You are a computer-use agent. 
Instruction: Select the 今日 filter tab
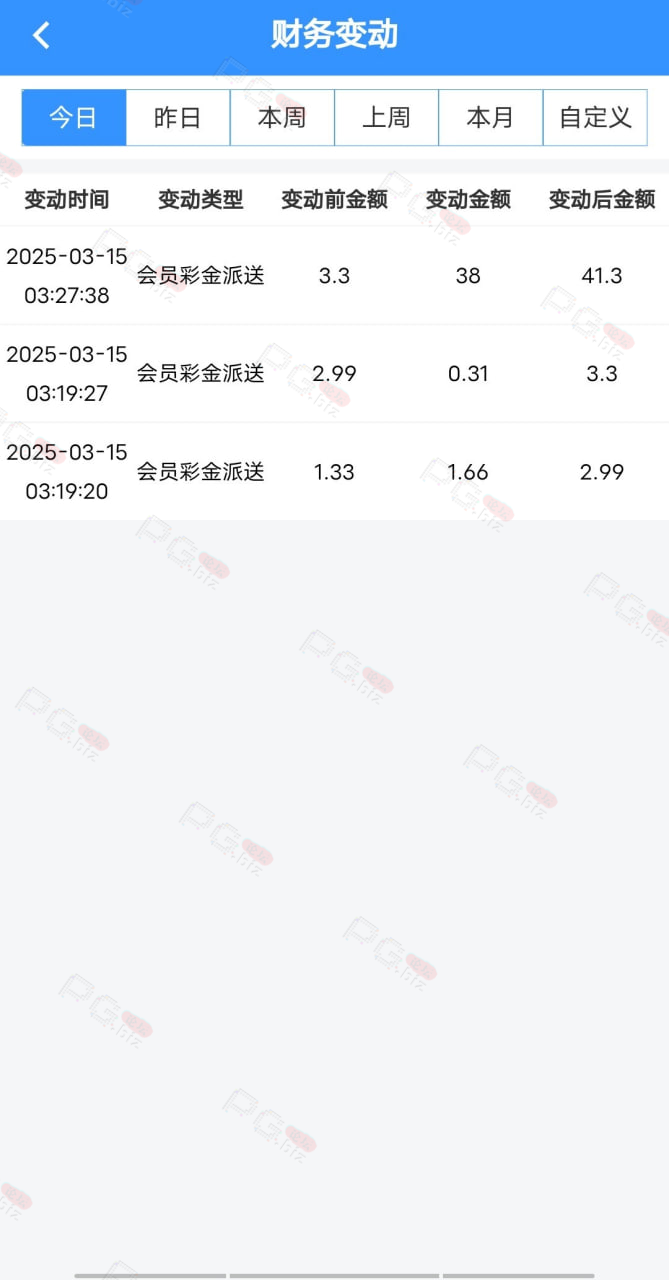click(74, 118)
